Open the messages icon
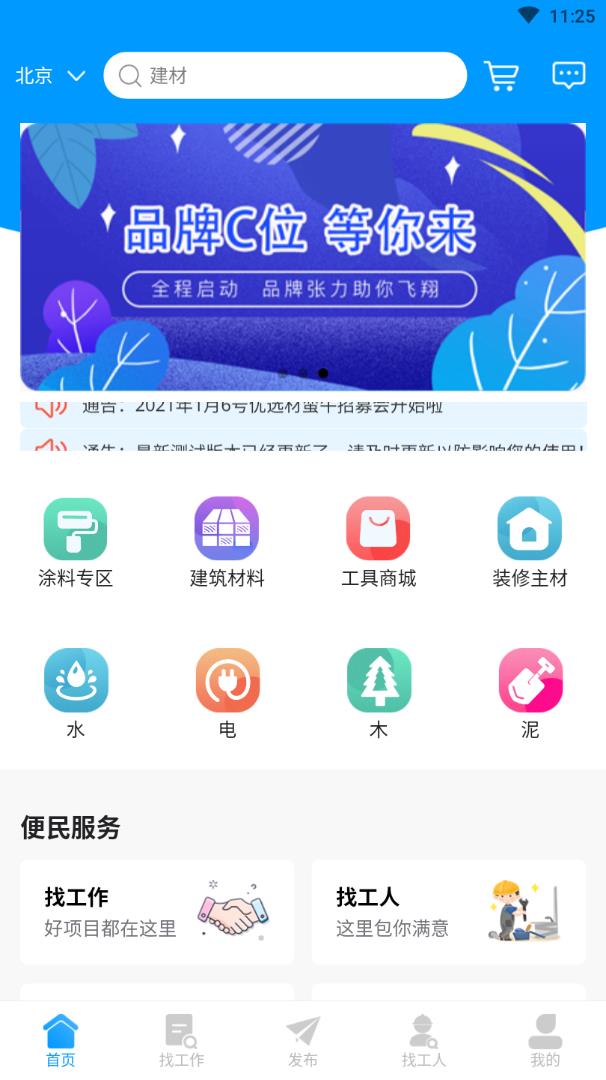This screenshot has width=606, height=1080. 569,76
